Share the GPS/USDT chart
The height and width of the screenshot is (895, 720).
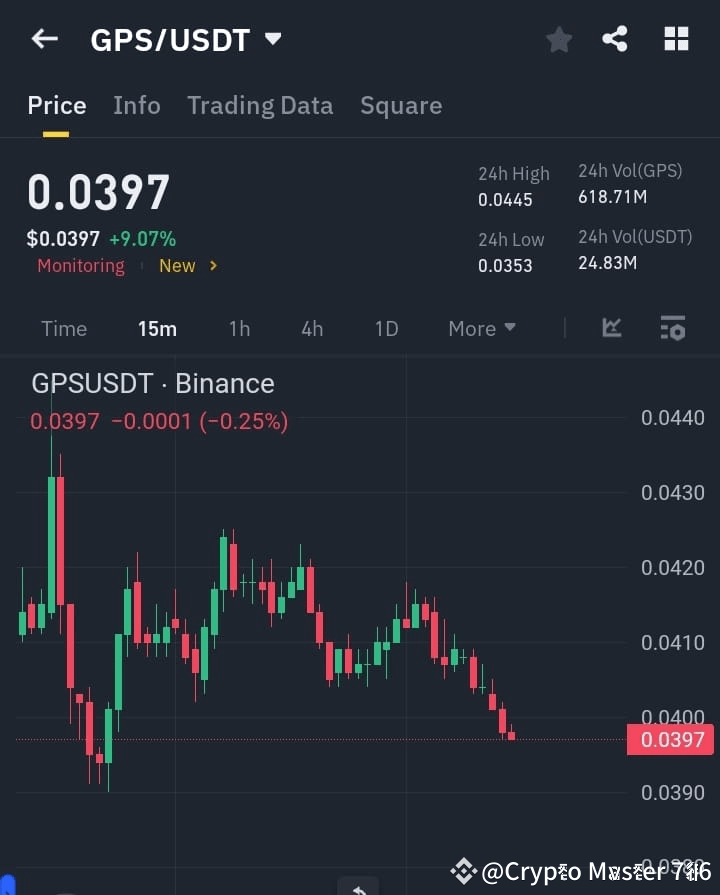point(616,38)
